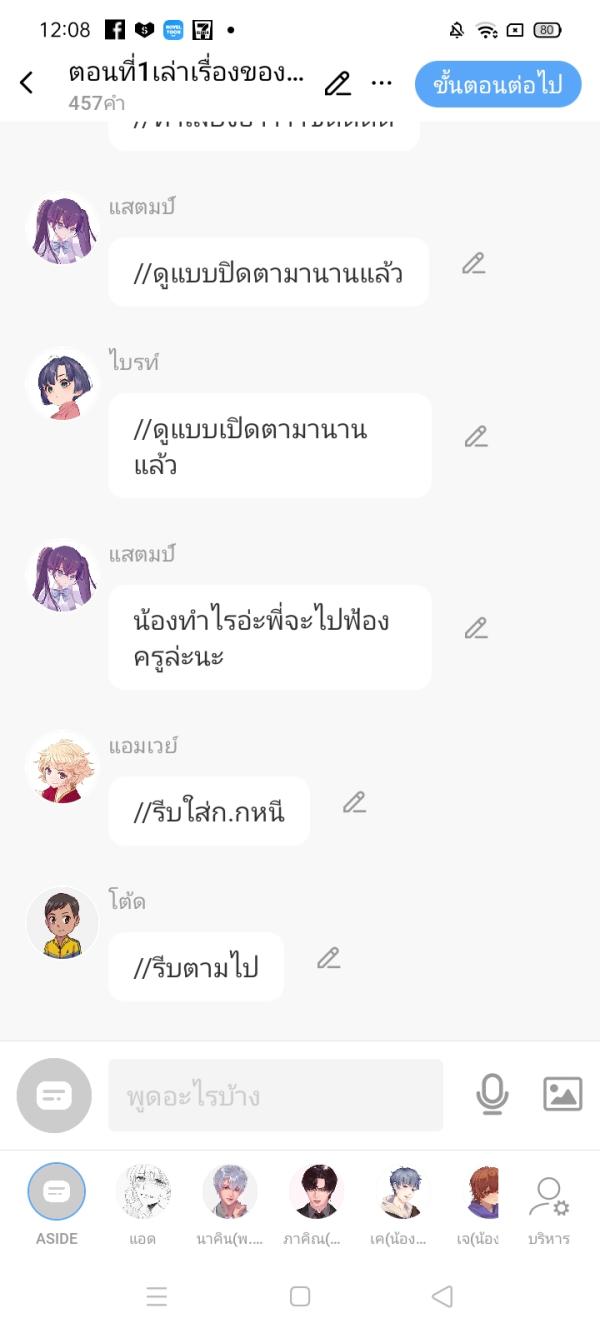Edit the message //ดูแบบปิดตามานานแล้ว
Viewport: 600px width, 1333px height.
(473, 264)
